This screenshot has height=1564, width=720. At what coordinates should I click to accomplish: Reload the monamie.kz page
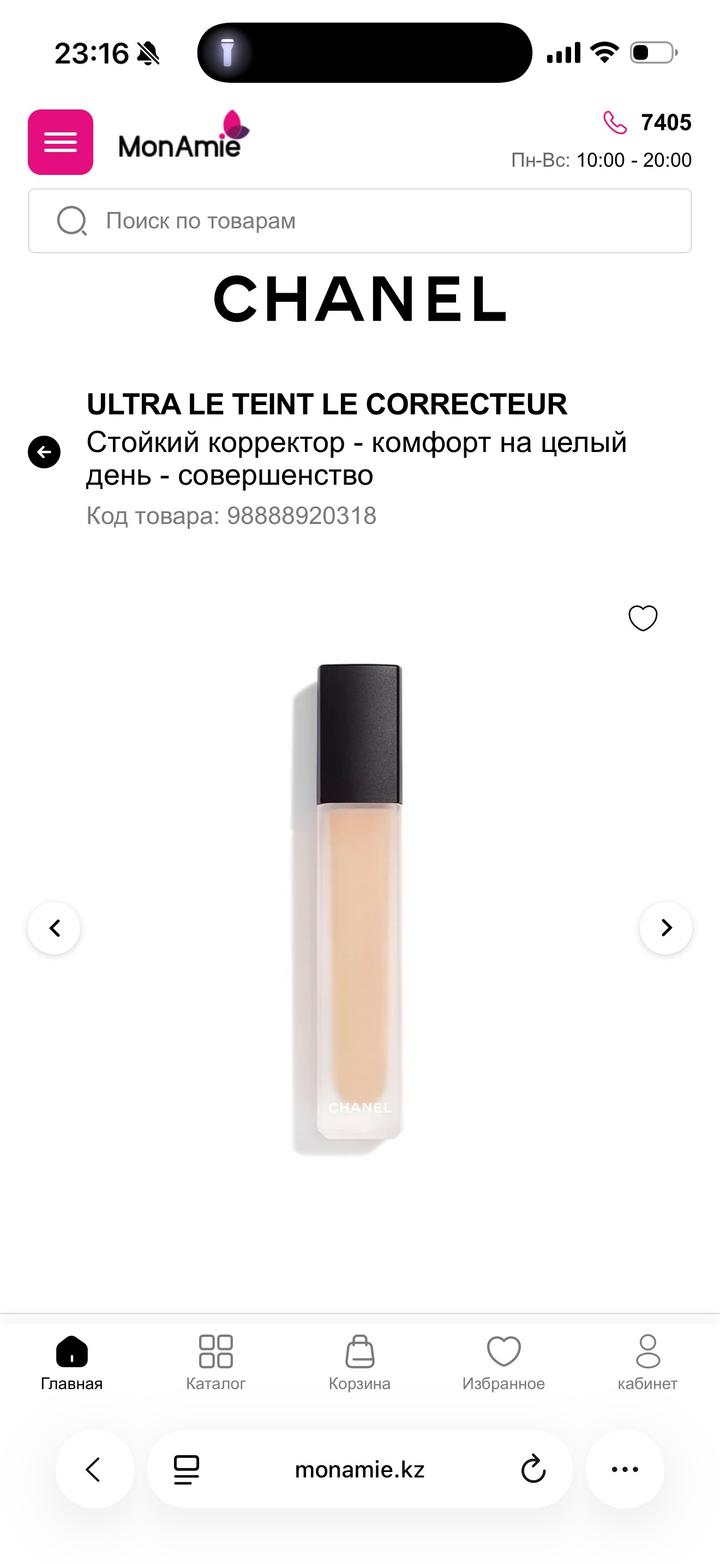pyautogui.click(x=533, y=1469)
